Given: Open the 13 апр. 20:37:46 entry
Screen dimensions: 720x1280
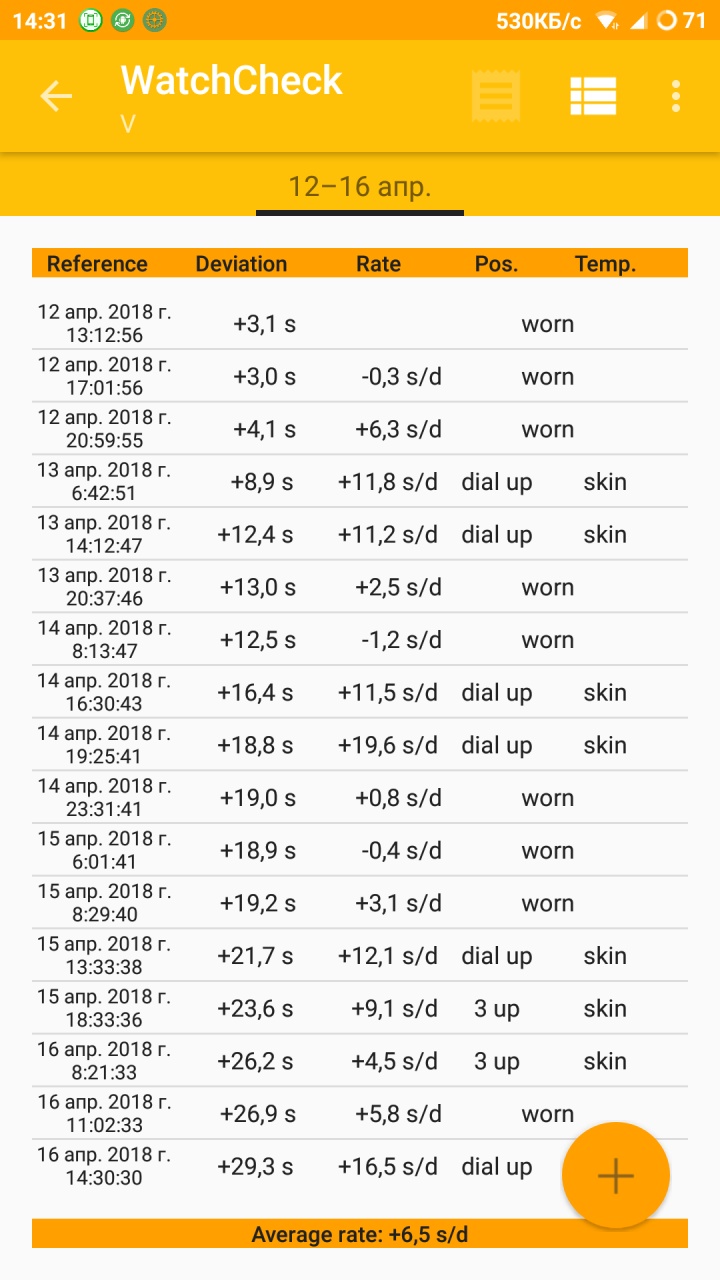Looking at the screenshot, I should pyautogui.click(x=360, y=587).
